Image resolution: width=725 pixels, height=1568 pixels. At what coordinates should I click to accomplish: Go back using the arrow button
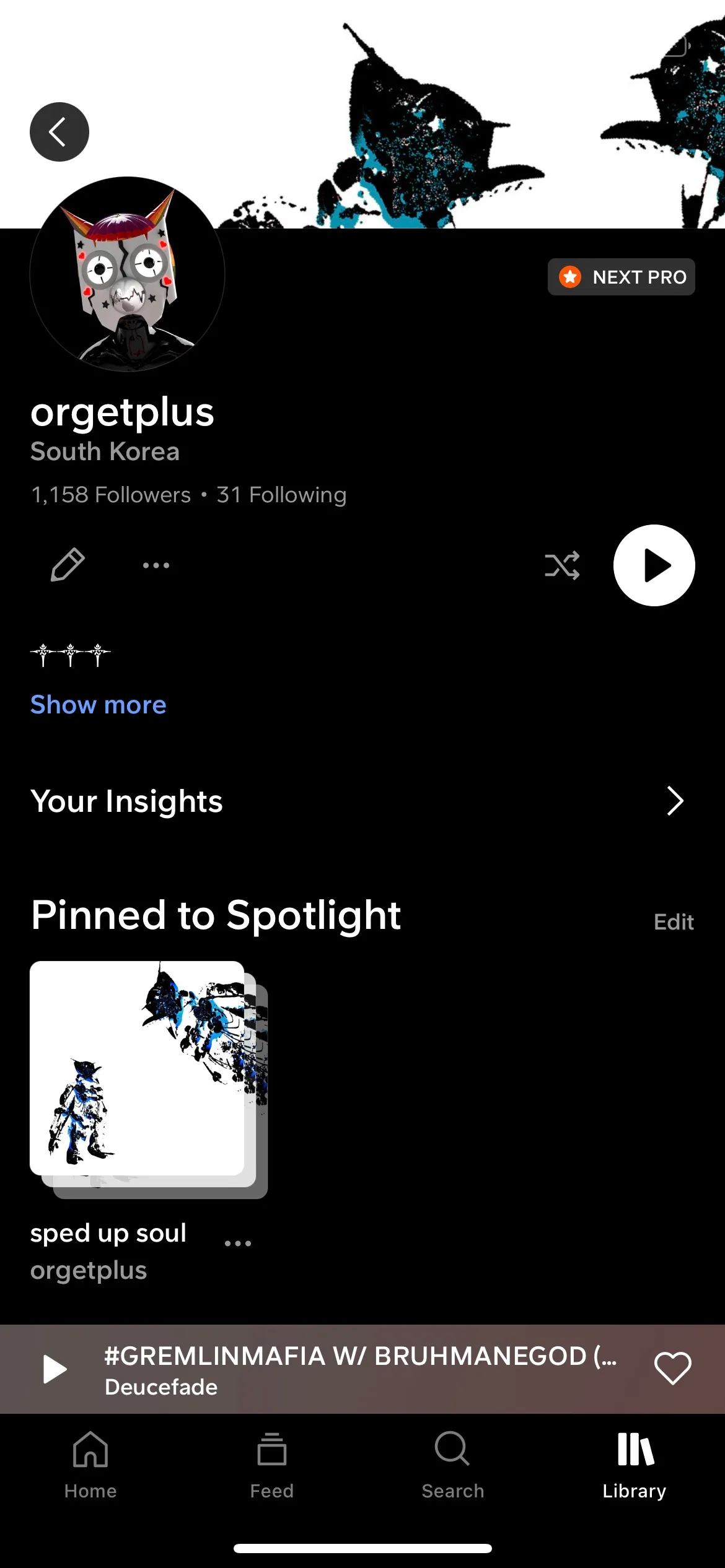(59, 132)
